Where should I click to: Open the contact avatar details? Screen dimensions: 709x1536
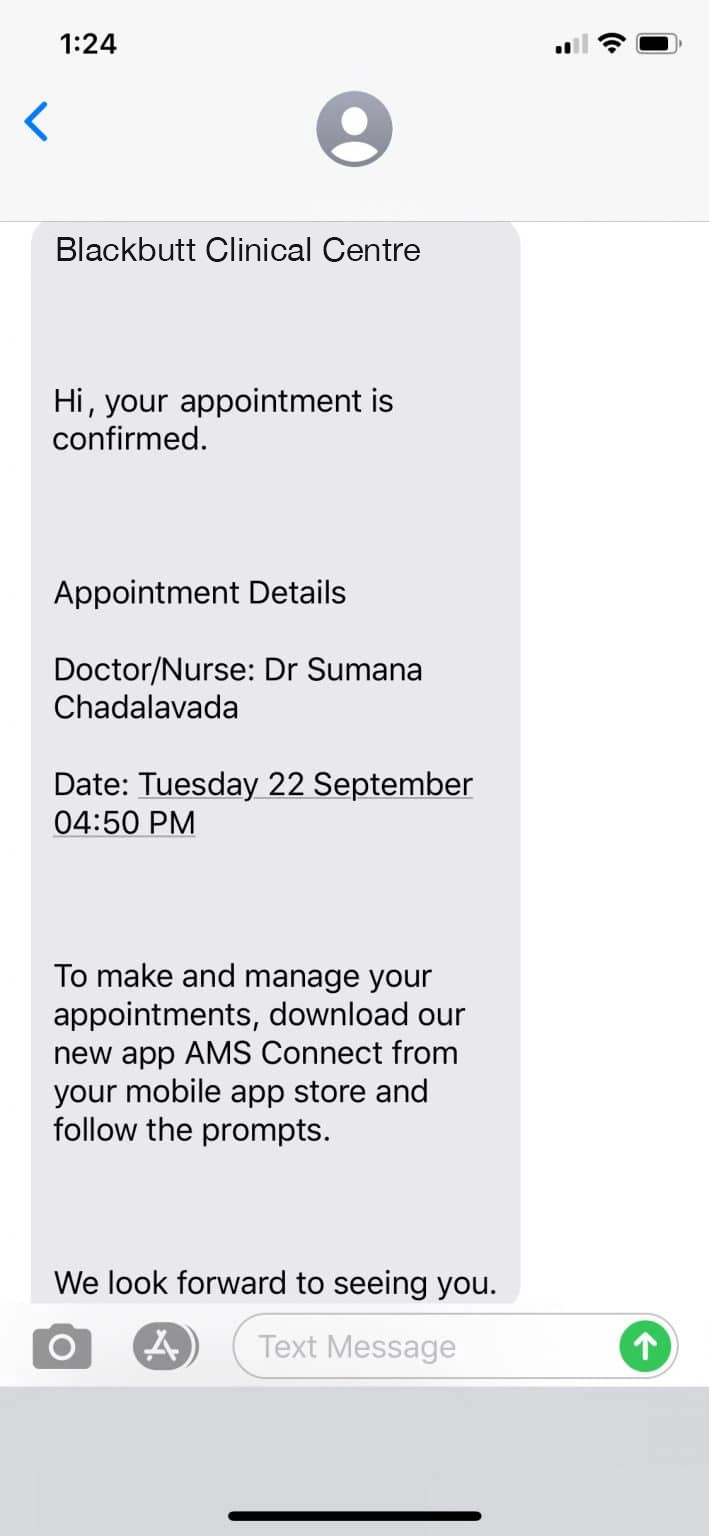pos(354,129)
